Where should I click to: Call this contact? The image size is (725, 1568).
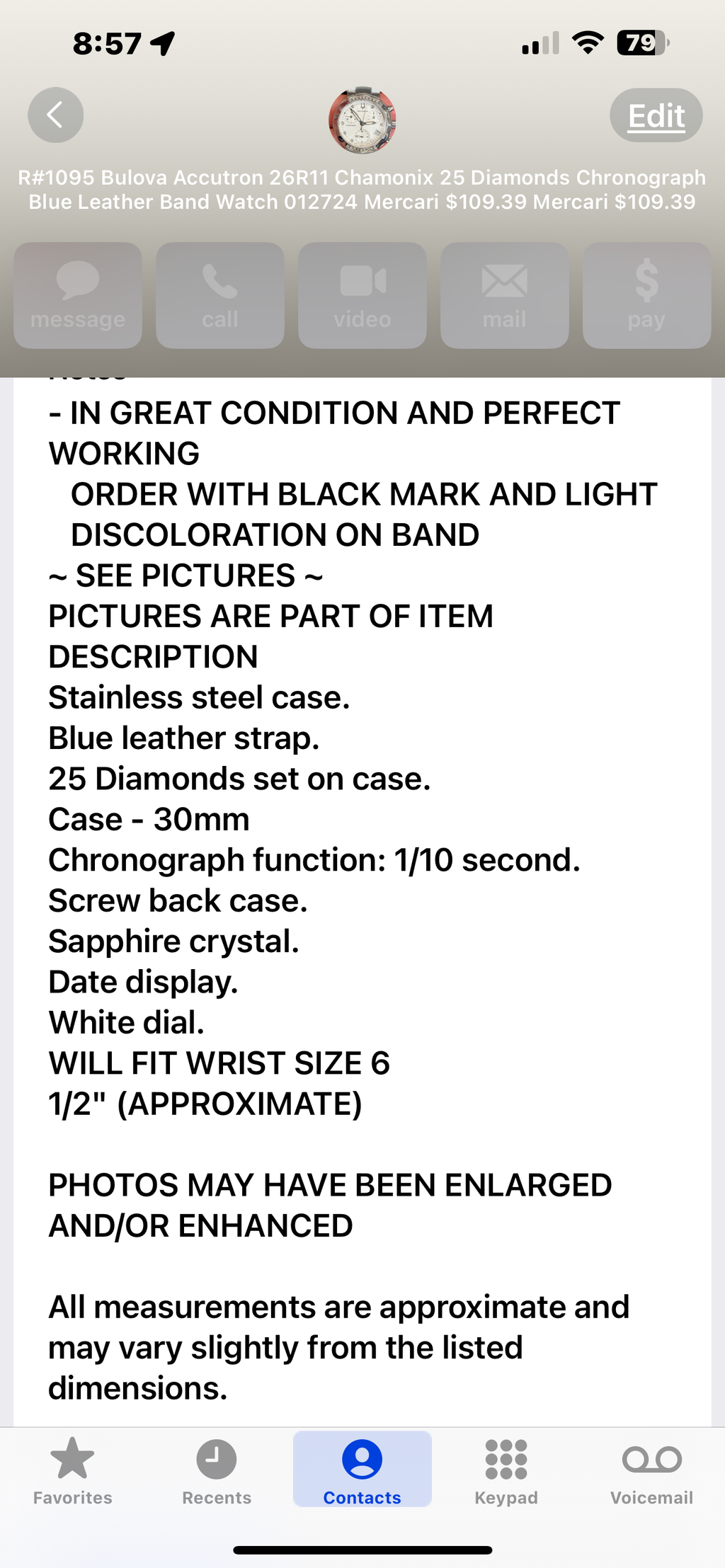point(220,295)
